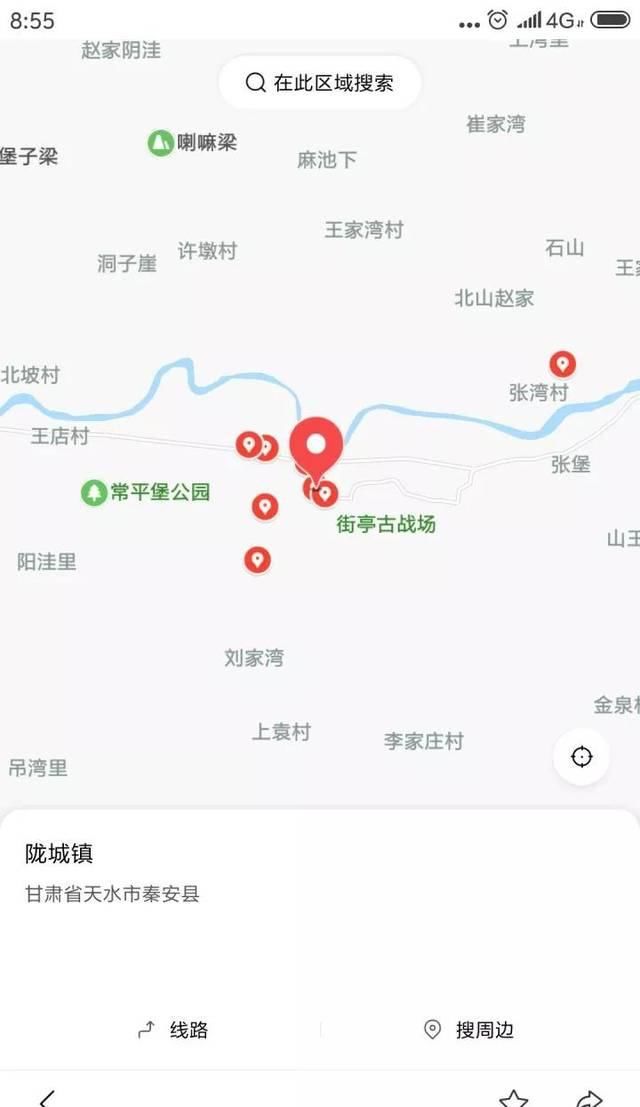The height and width of the screenshot is (1107, 640).
Task: Select the red pin nearest 刘家湾
Action: pos(257,559)
